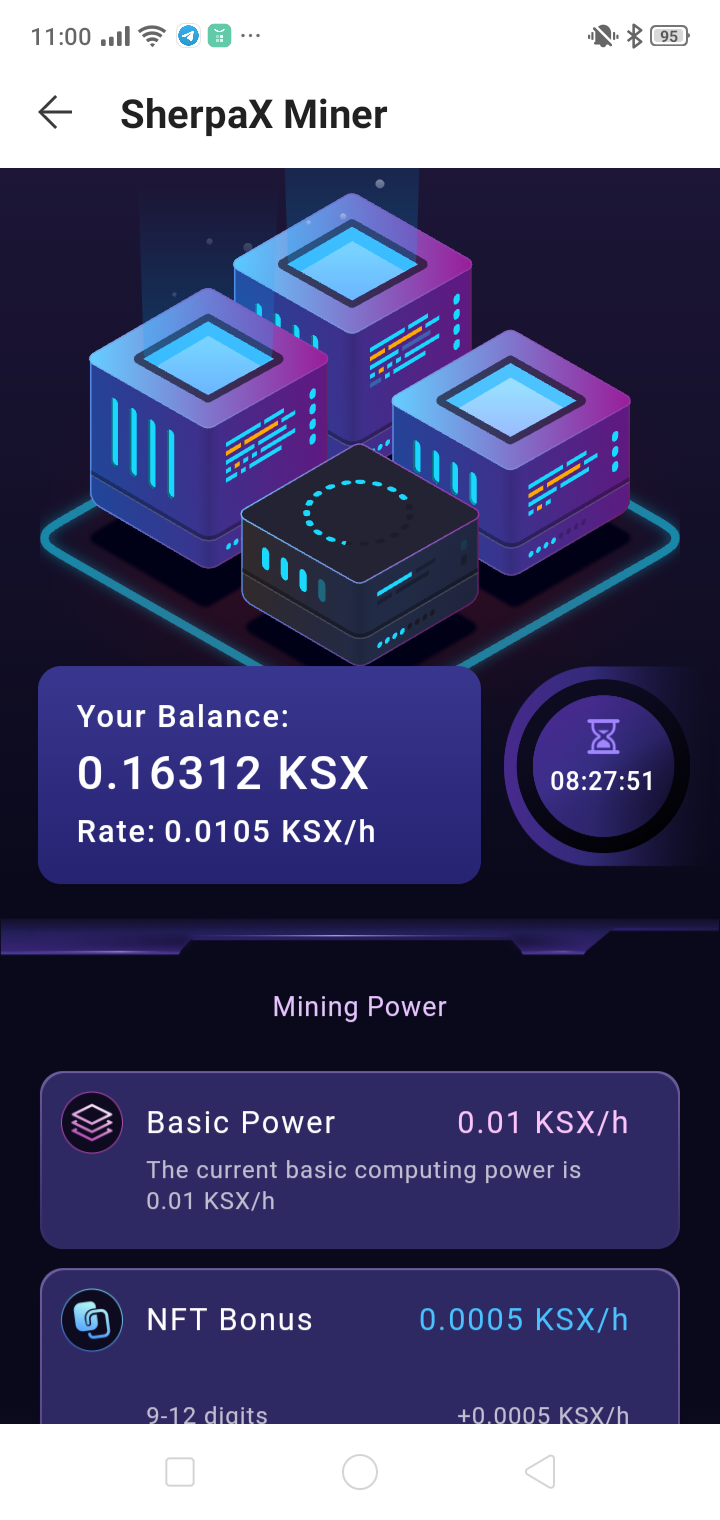This screenshot has width=720, height=1520.
Task: Open the system recent apps view
Action: pos(180,1472)
